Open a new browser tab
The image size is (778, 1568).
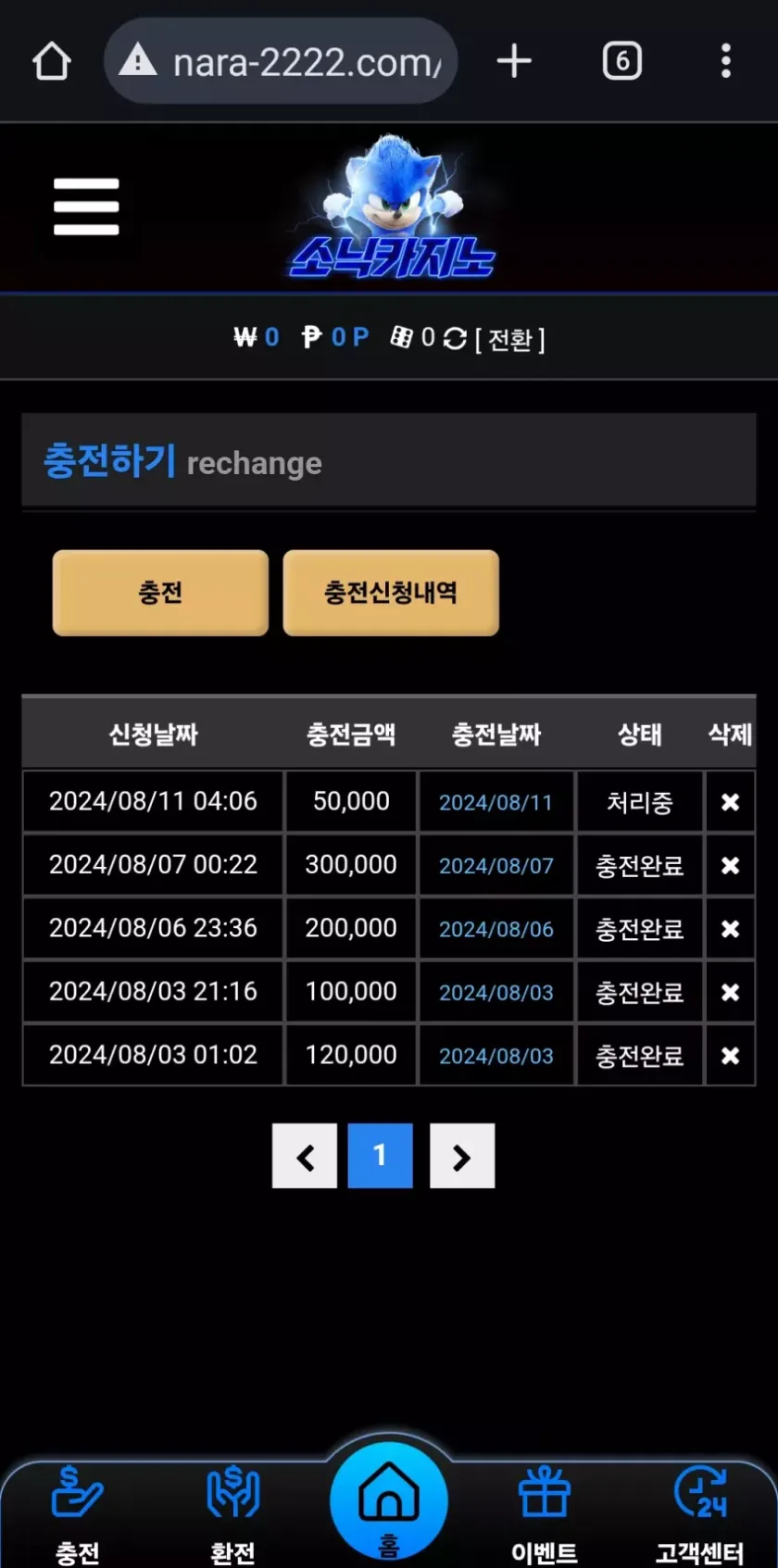click(514, 62)
